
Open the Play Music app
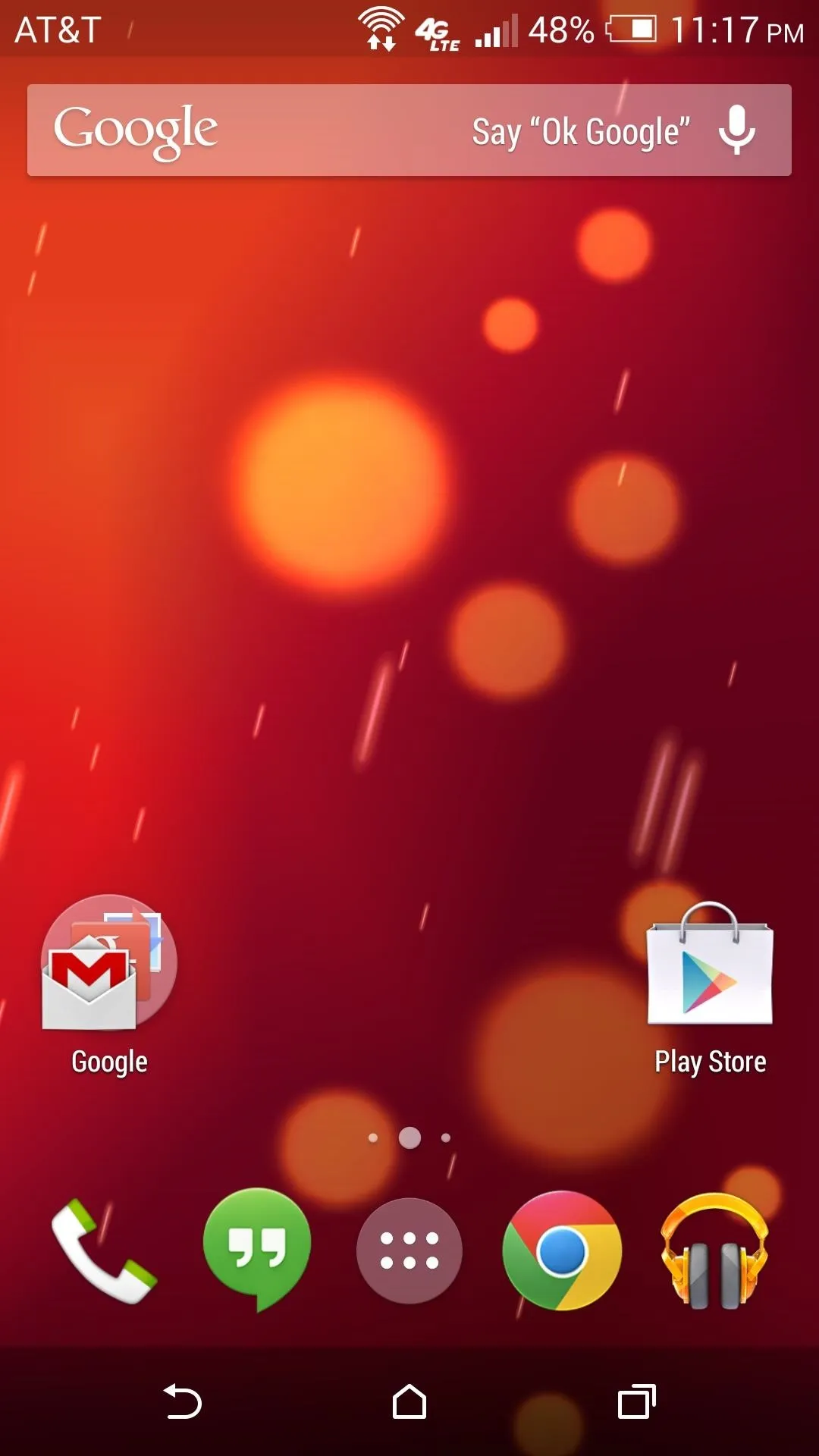[x=714, y=1251]
